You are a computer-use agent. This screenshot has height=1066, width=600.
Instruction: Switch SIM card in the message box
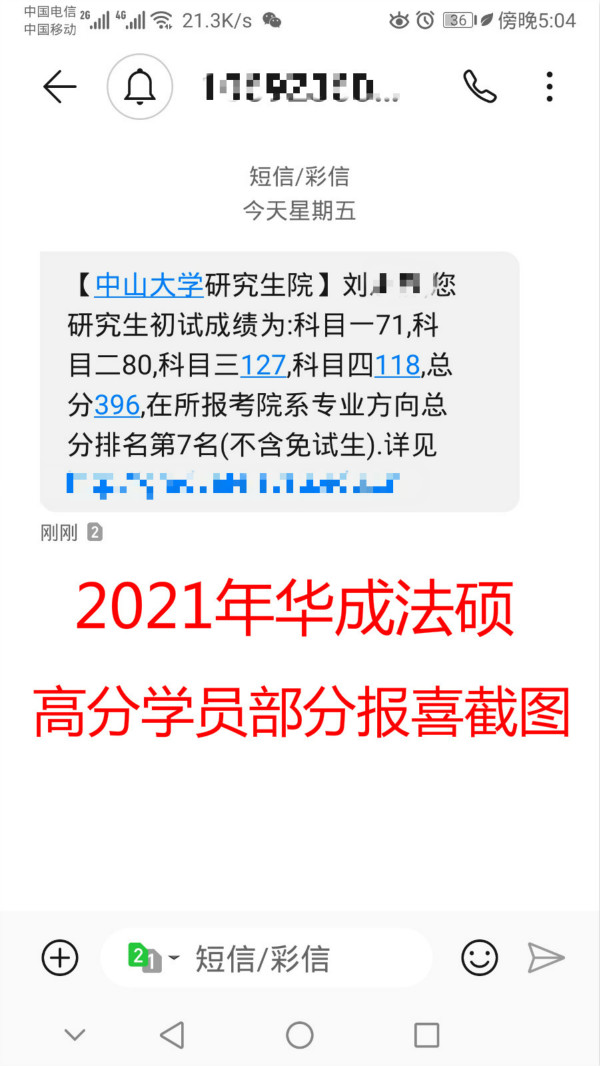coord(154,958)
